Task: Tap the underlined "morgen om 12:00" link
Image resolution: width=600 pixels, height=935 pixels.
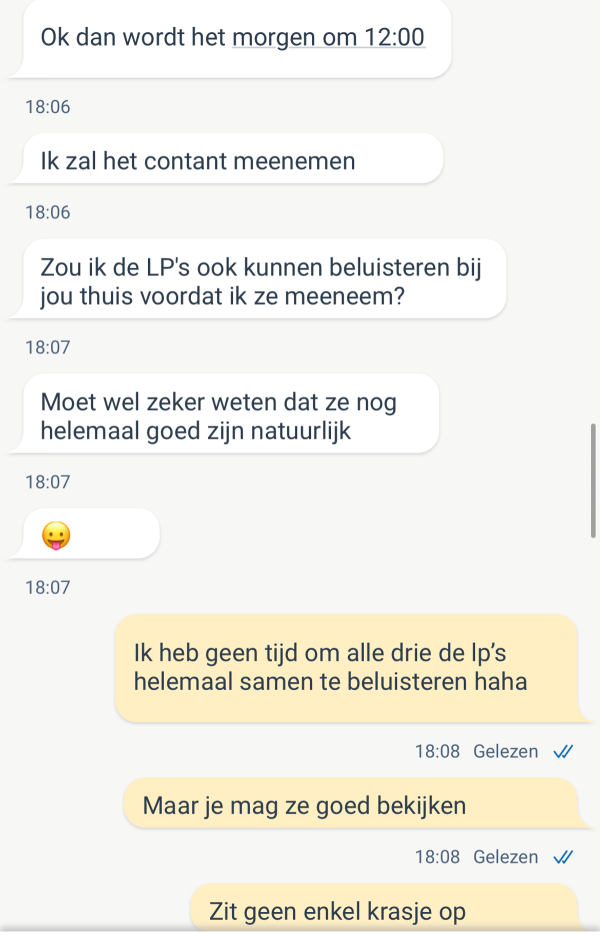Action: pyautogui.click(x=328, y=38)
